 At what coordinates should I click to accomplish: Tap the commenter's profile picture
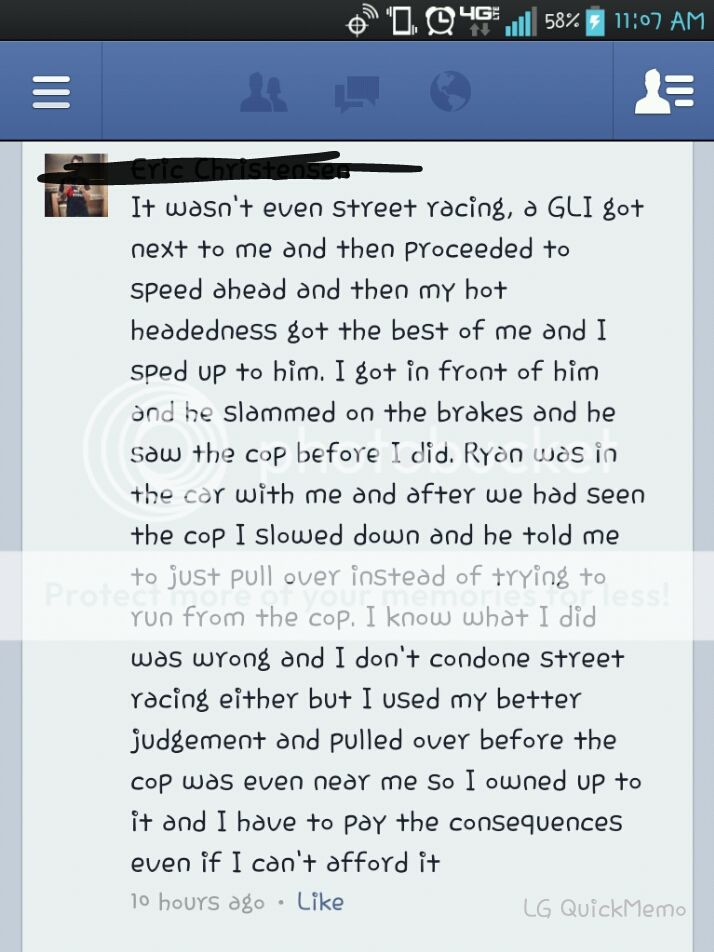click(76, 185)
